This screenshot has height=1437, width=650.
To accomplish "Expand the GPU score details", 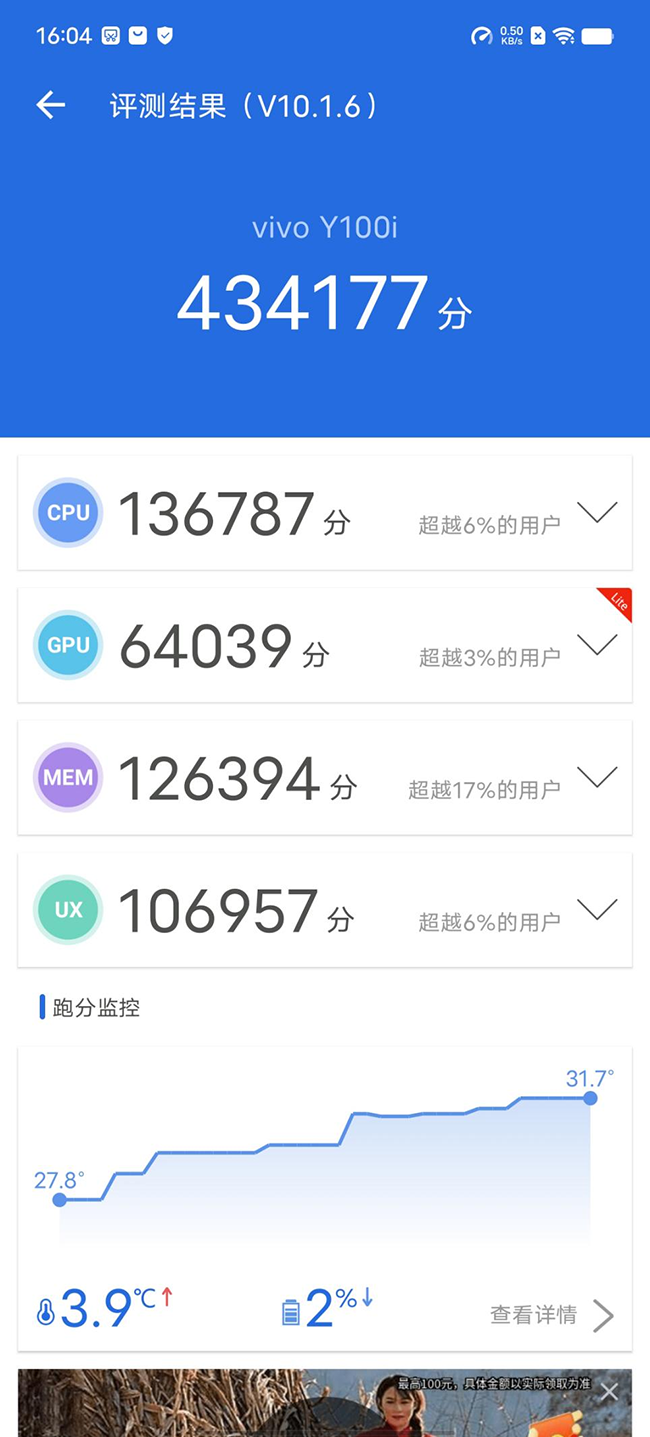I will (597, 646).
